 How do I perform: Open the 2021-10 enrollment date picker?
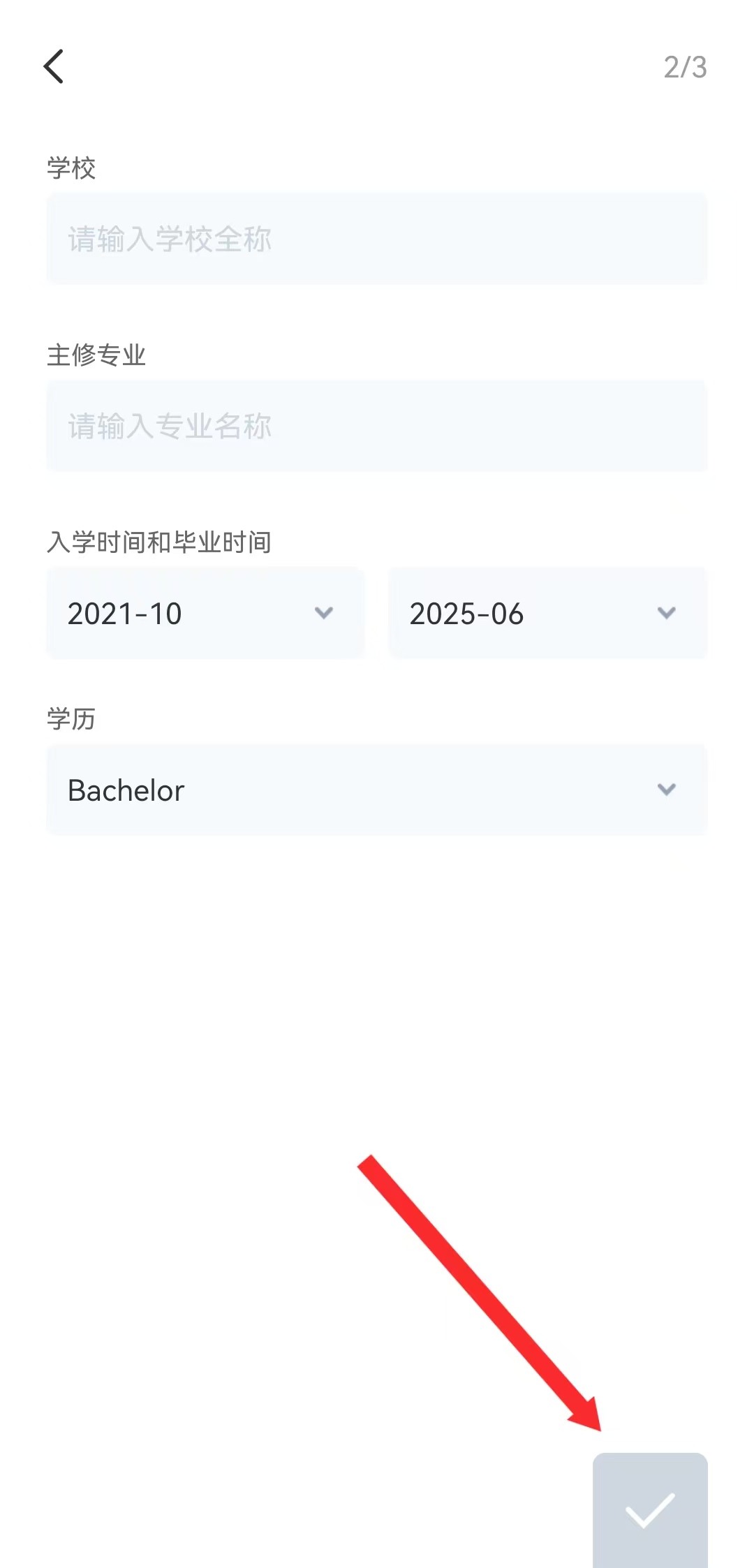point(205,614)
